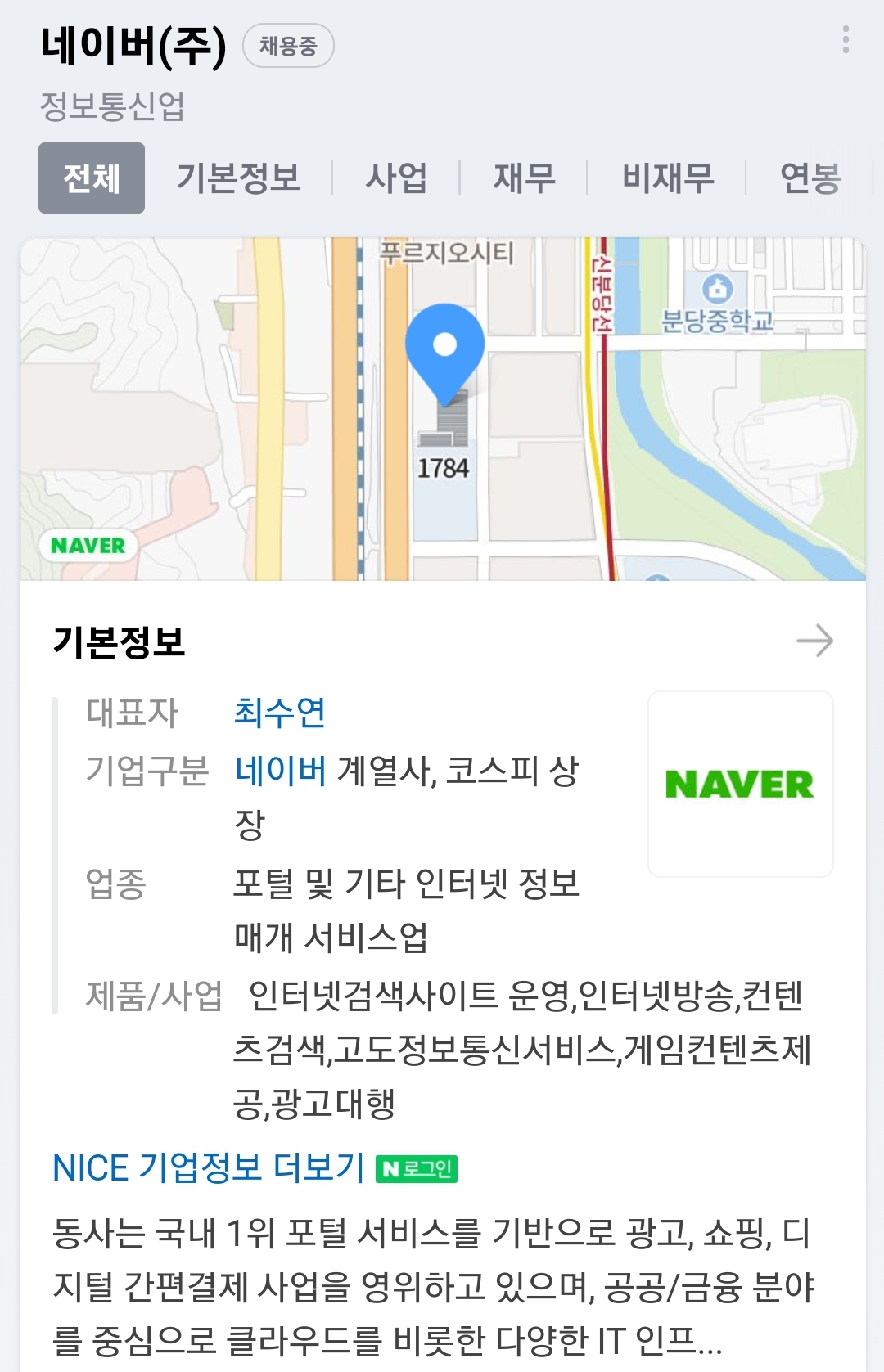
Task: Switch to the 기본정보 tab
Action: tap(239, 178)
